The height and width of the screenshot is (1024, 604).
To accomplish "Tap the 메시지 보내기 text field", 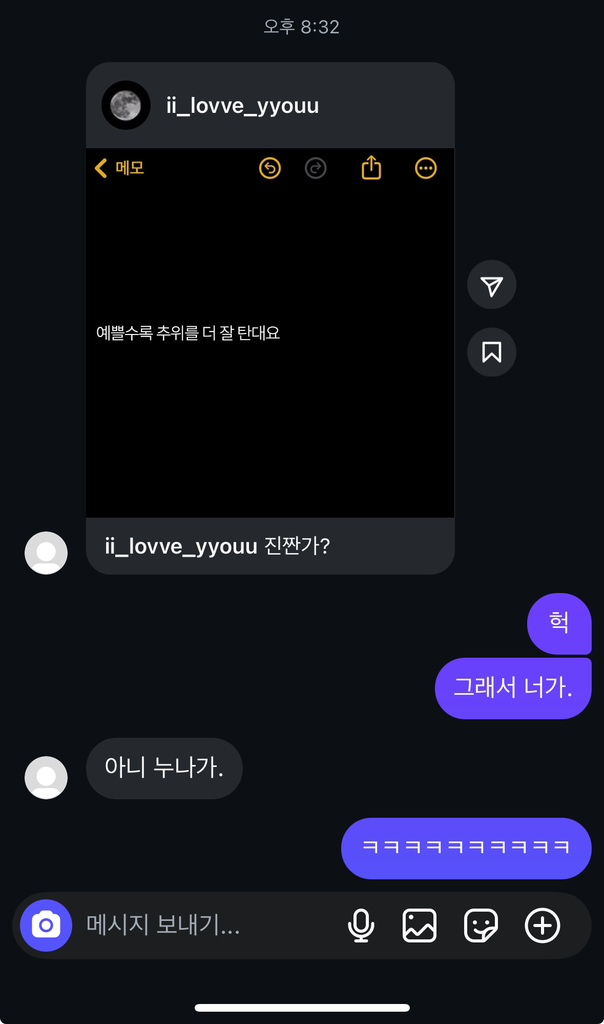I will click(200, 925).
